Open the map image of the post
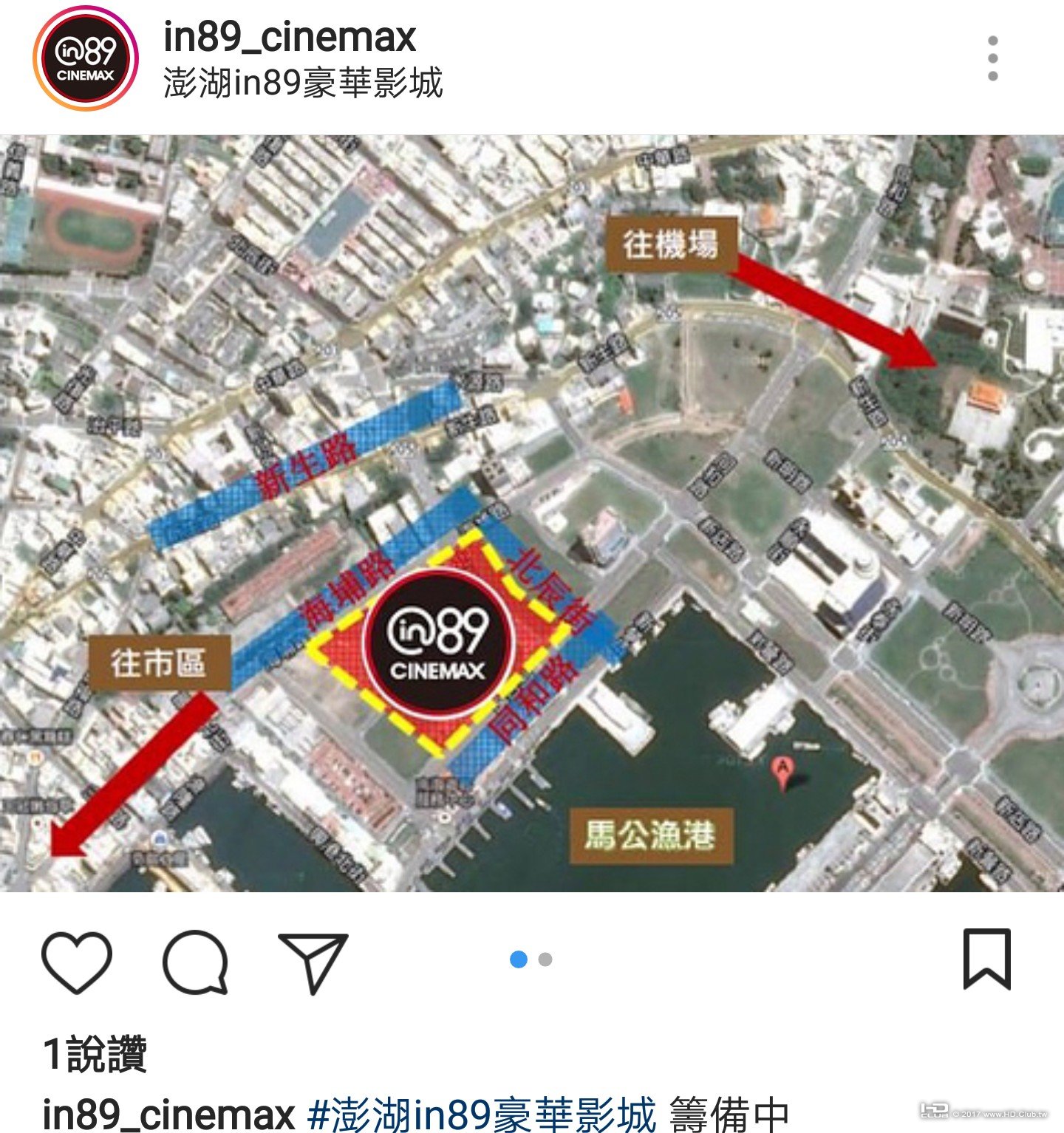Viewport: 1064px width, 1133px height. click(x=532, y=513)
